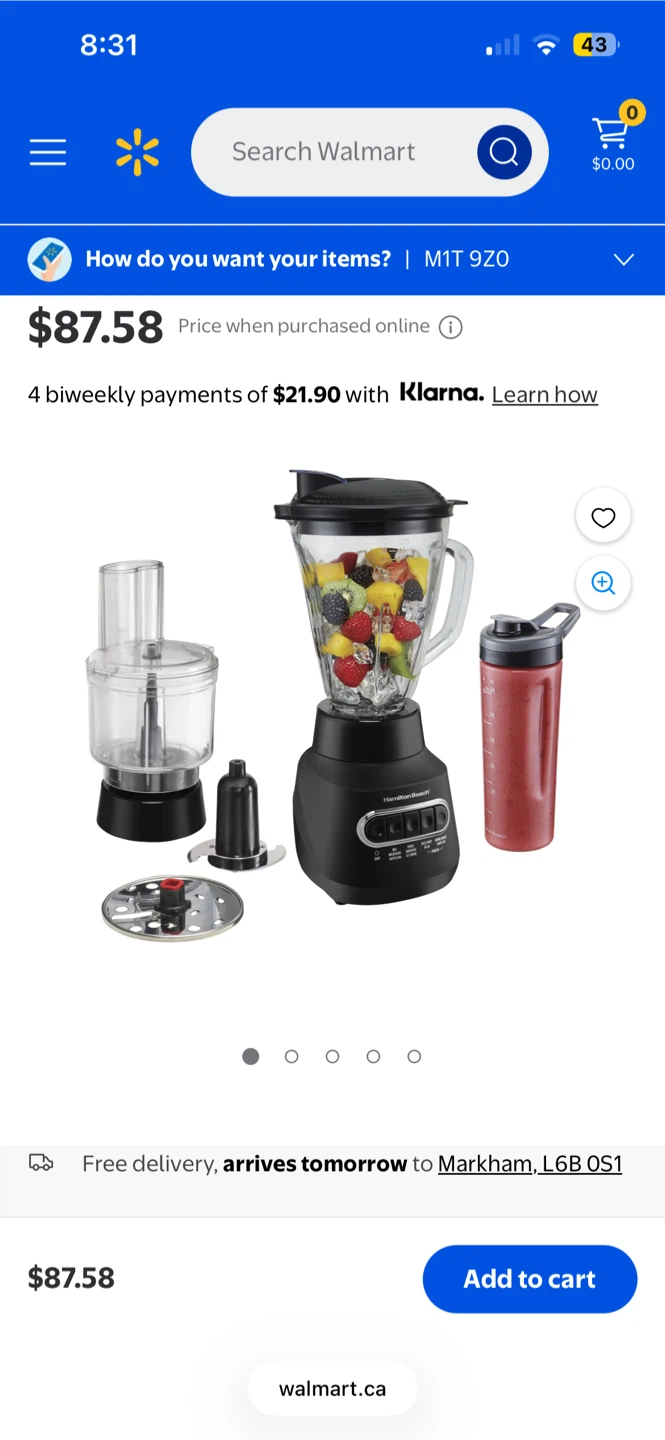
Task: Open Klarna Learn how link
Action: 544,395
